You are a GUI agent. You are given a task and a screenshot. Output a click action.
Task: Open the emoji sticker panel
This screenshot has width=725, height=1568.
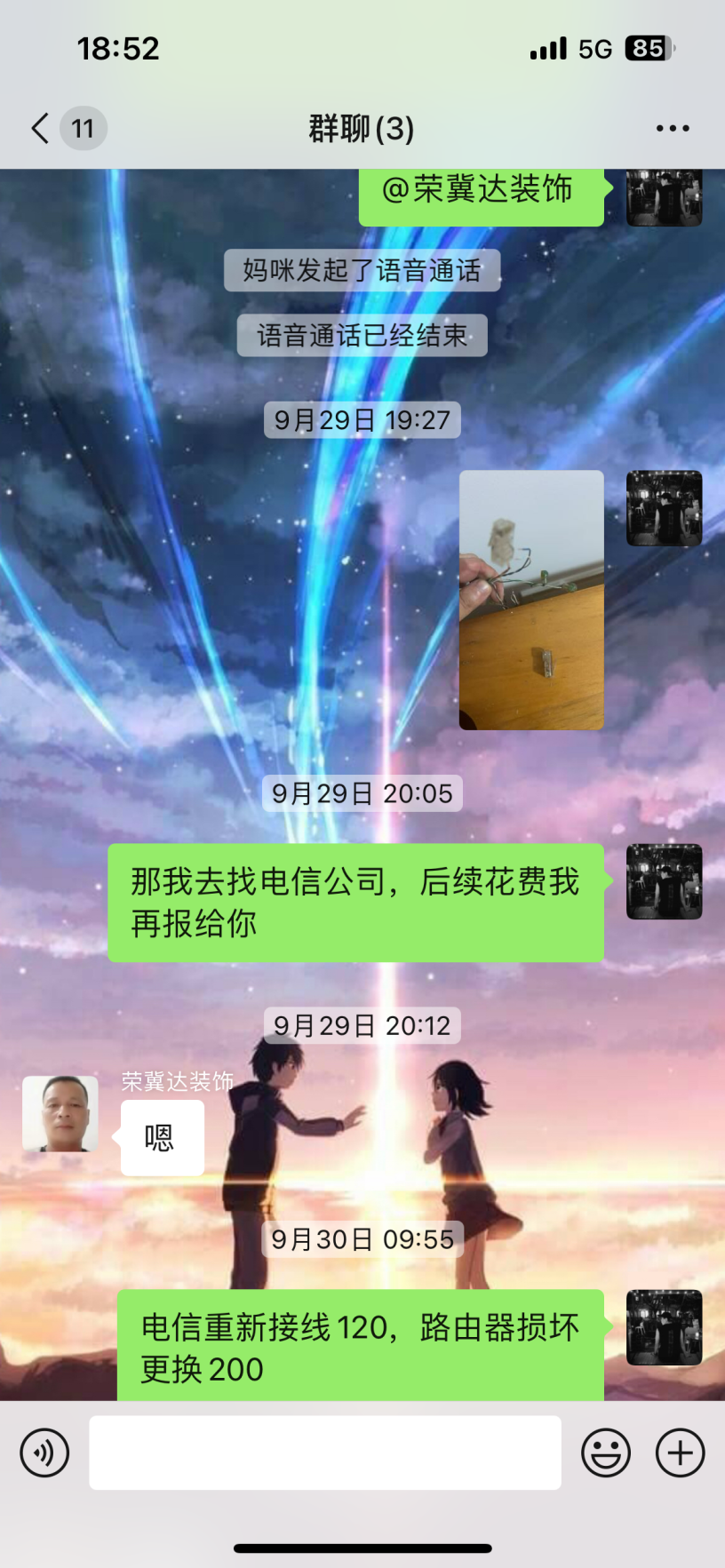606,1453
